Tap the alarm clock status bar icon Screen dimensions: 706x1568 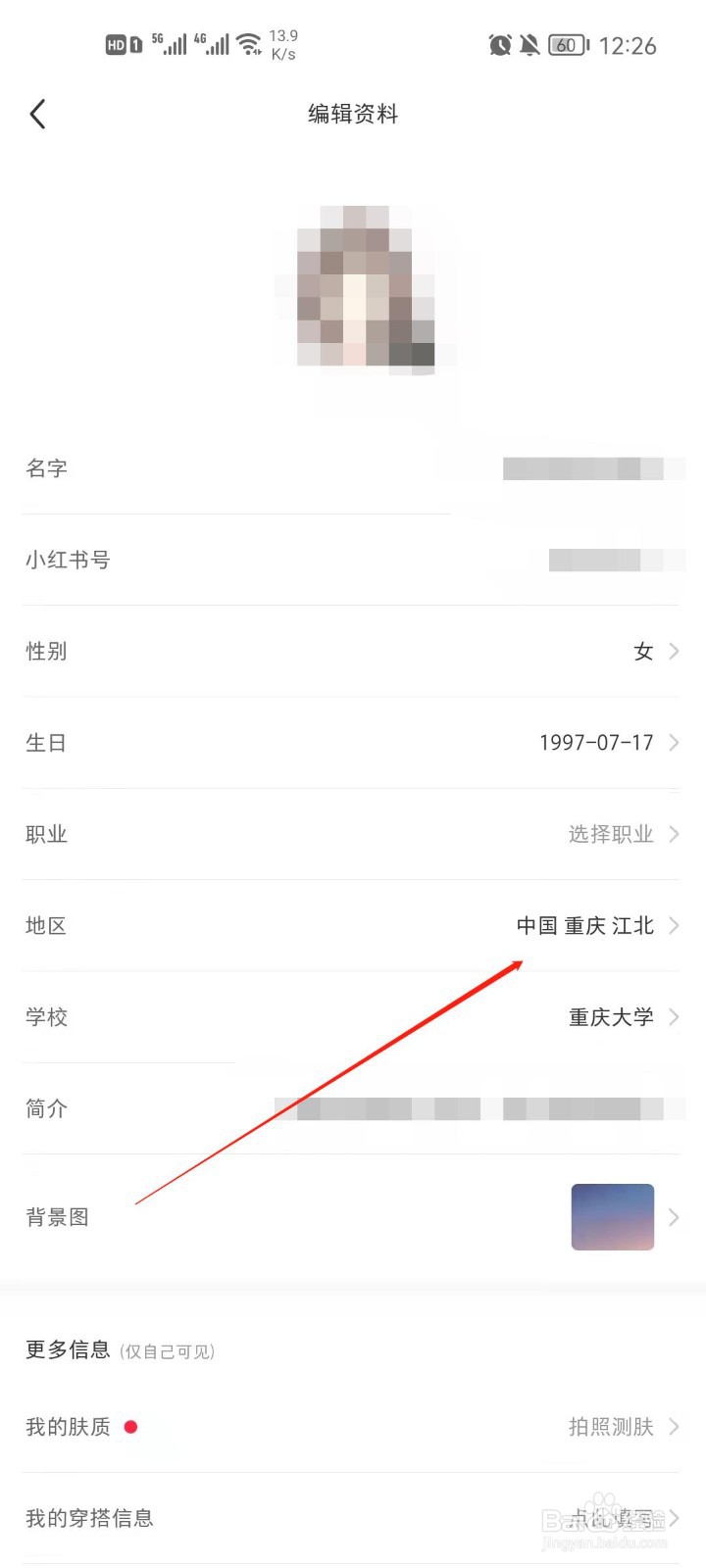499,44
